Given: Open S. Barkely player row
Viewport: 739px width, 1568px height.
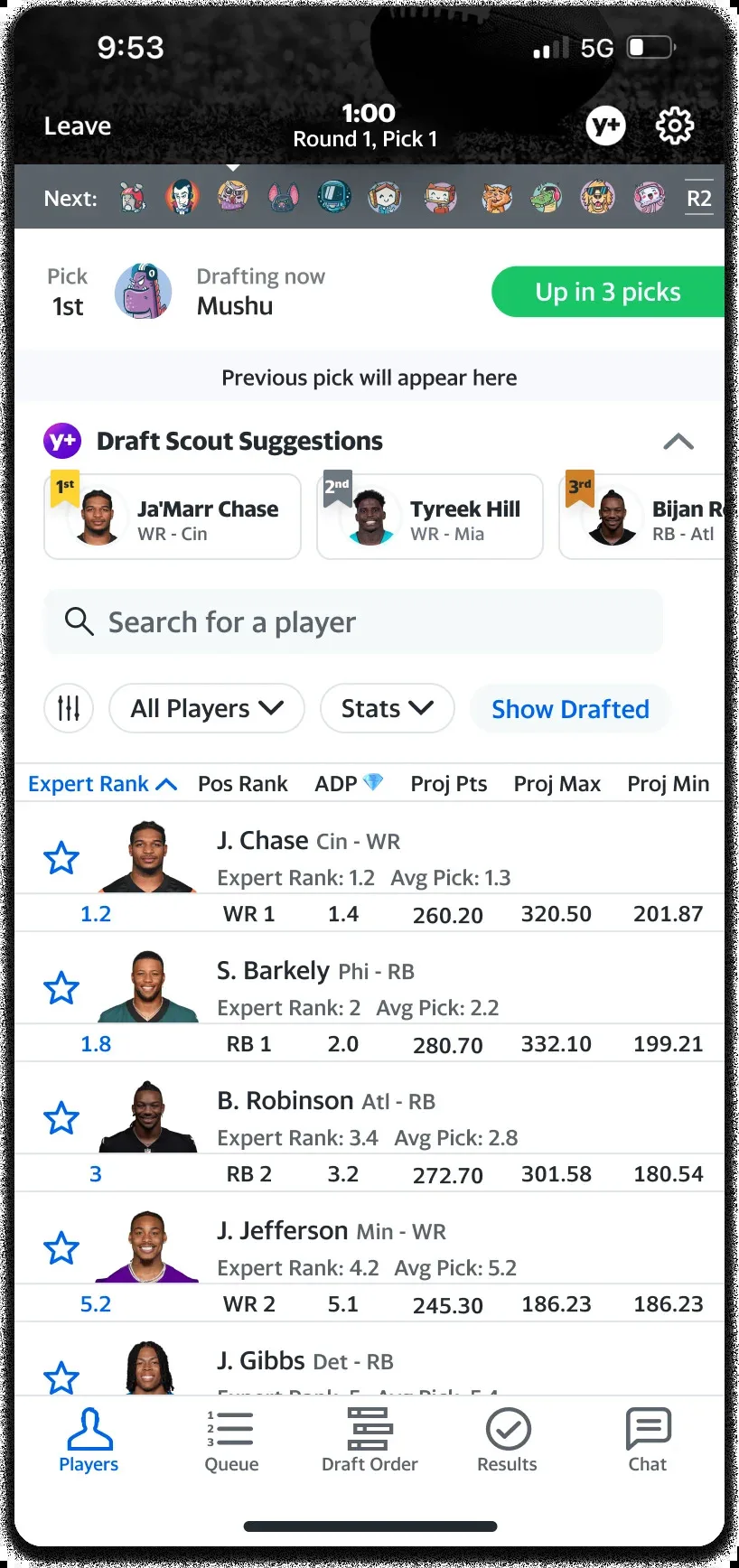Looking at the screenshot, I should (x=361, y=988).
